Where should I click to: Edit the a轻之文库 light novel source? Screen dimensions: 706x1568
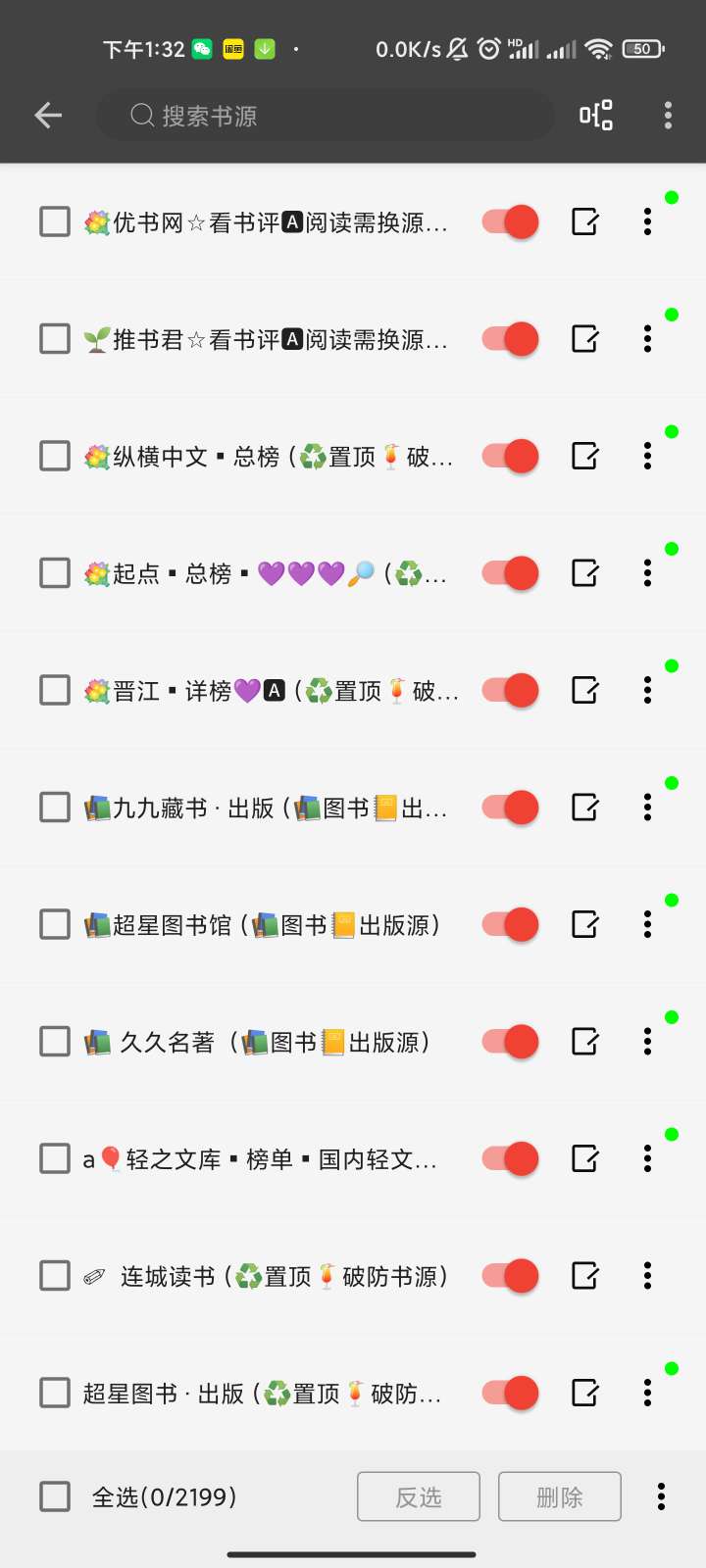tap(584, 1157)
